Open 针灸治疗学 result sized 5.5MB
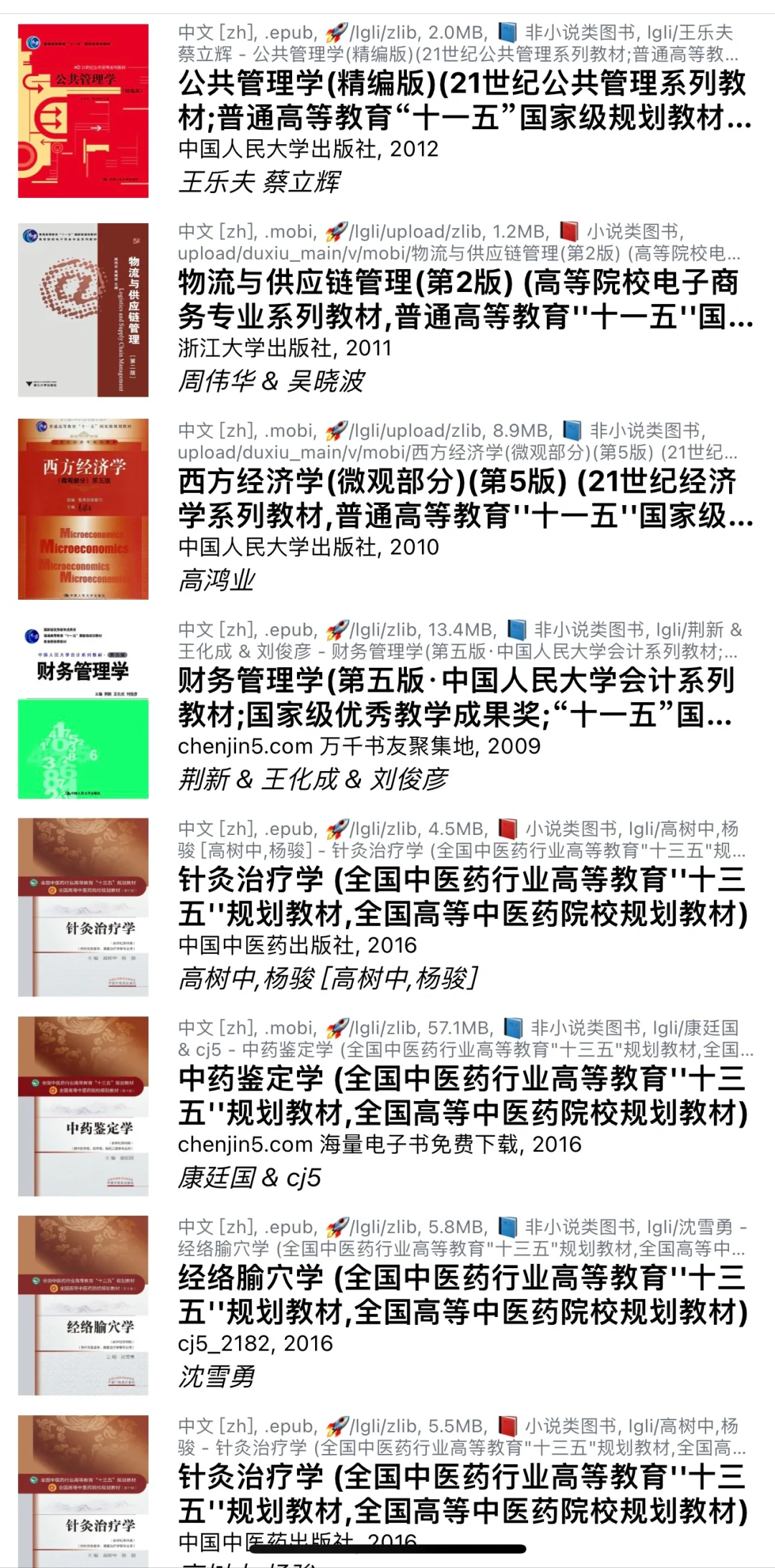 [x=387, y=1486]
